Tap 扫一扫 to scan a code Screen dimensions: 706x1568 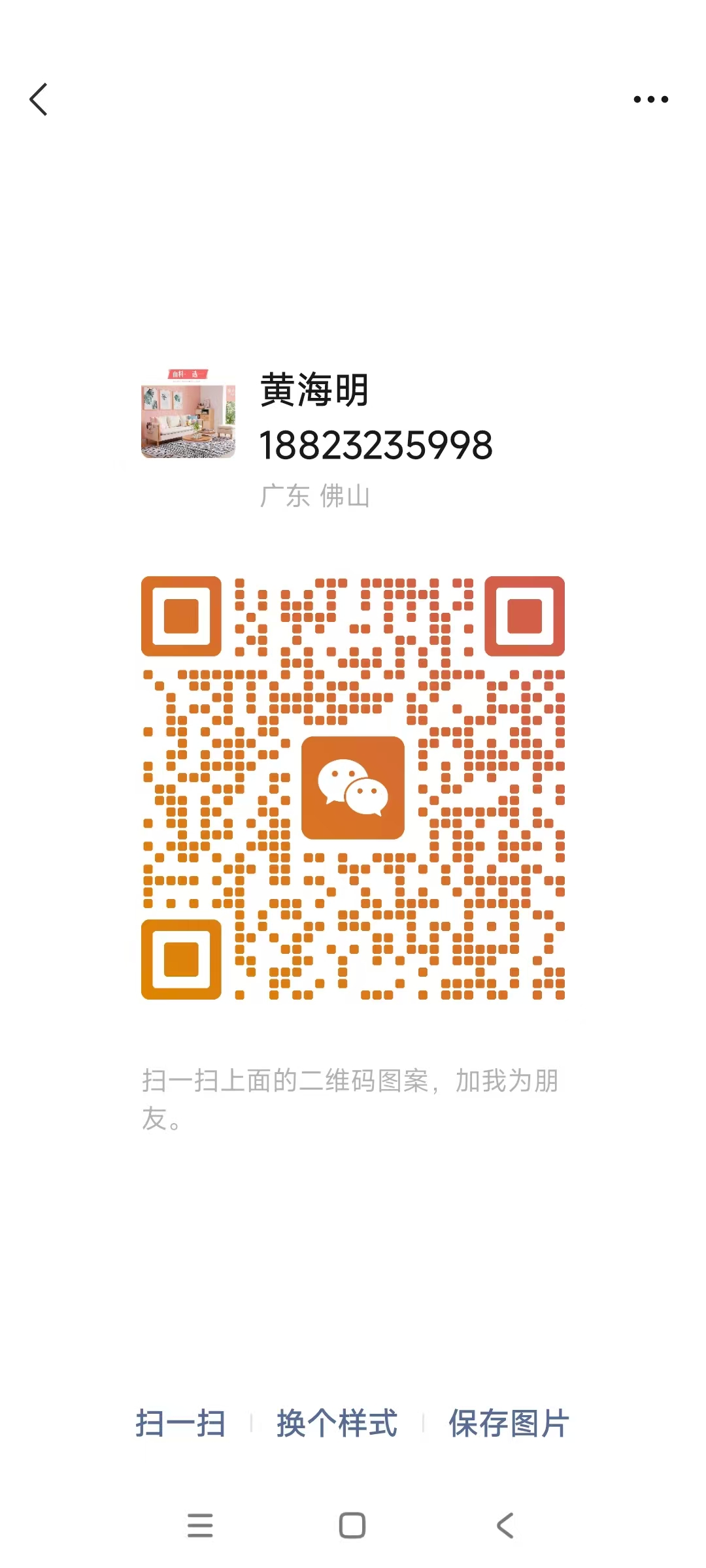(x=180, y=1423)
